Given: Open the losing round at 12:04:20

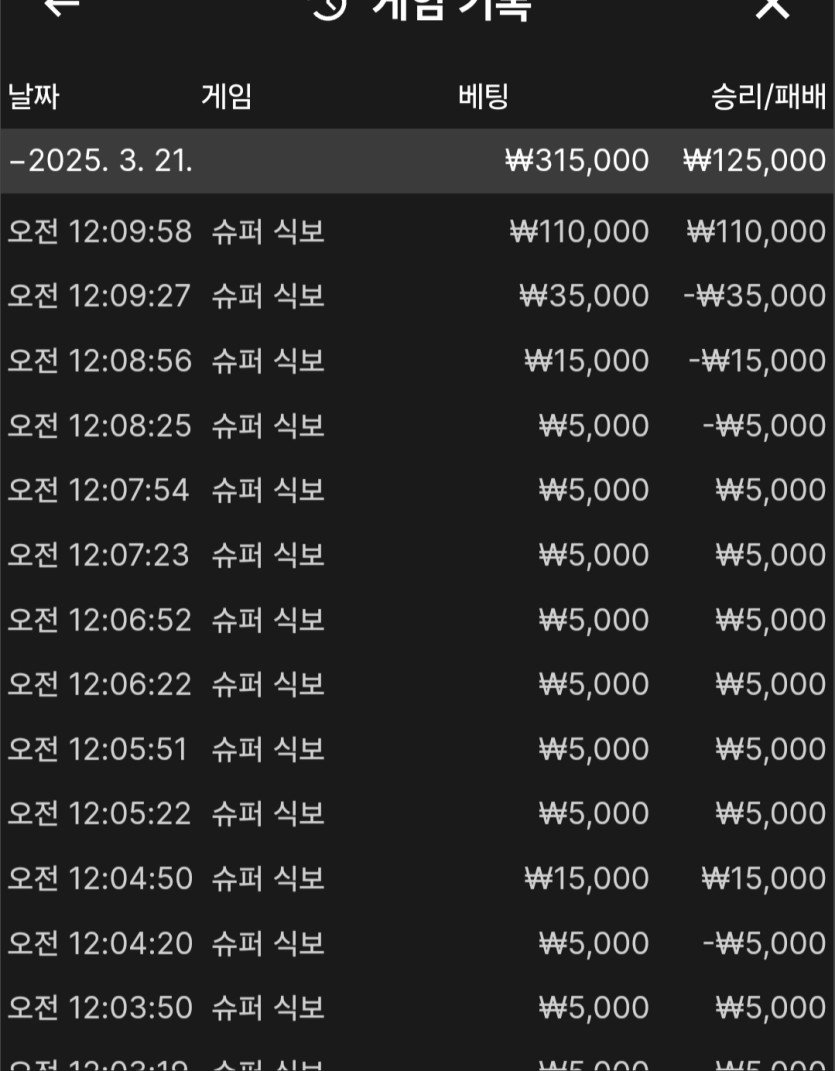Looking at the screenshot, I should tap(417, 943).
